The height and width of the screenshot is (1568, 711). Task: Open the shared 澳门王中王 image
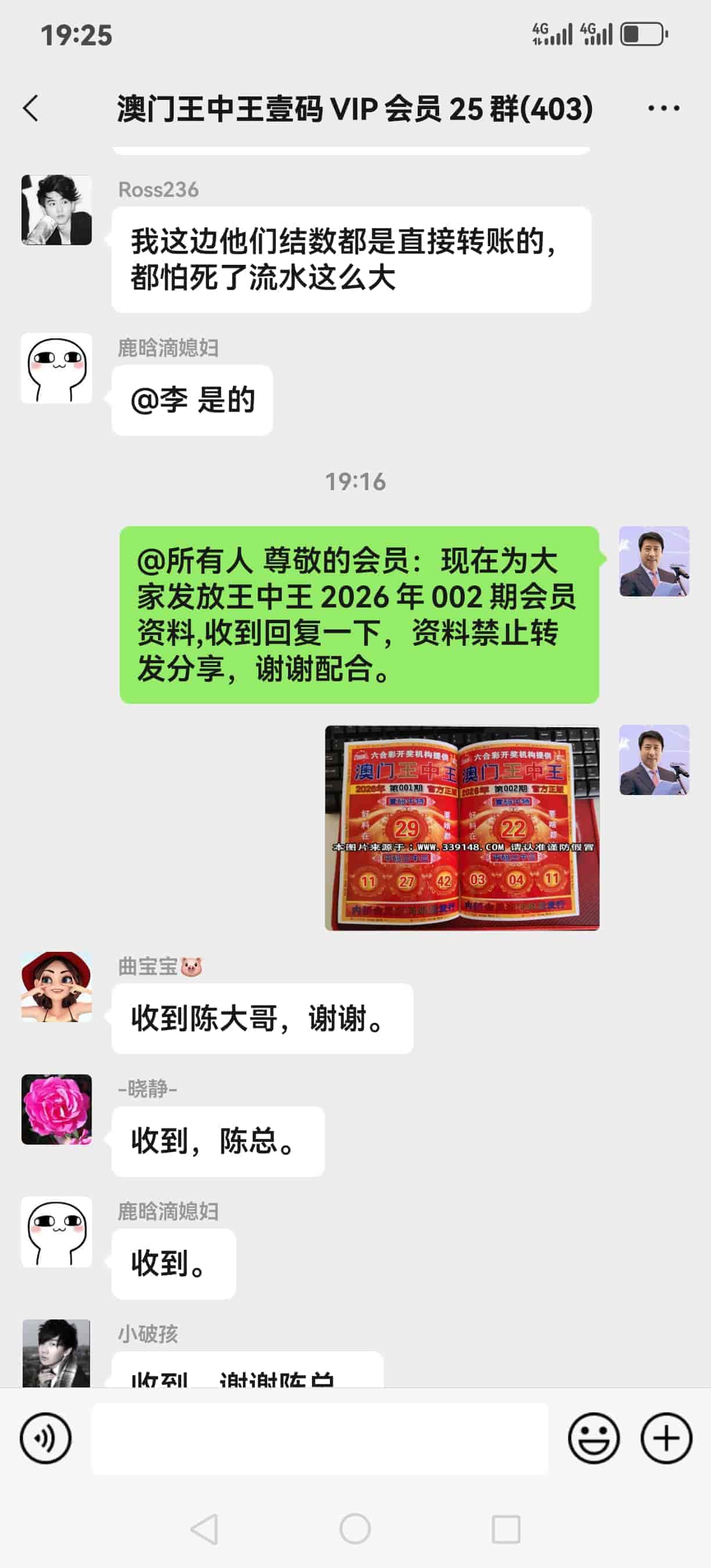[x=462, y=828]
